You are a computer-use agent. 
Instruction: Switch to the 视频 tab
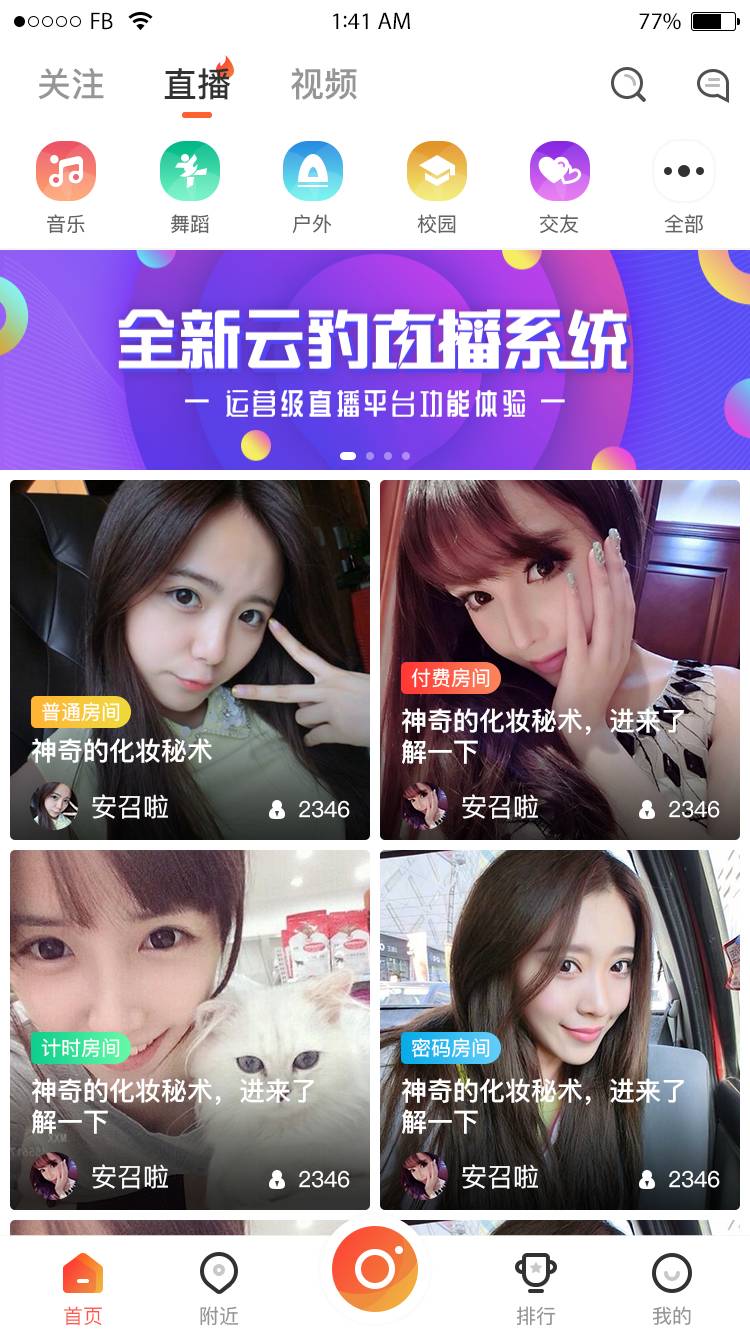pyautogui.click(x=324, y=85)
